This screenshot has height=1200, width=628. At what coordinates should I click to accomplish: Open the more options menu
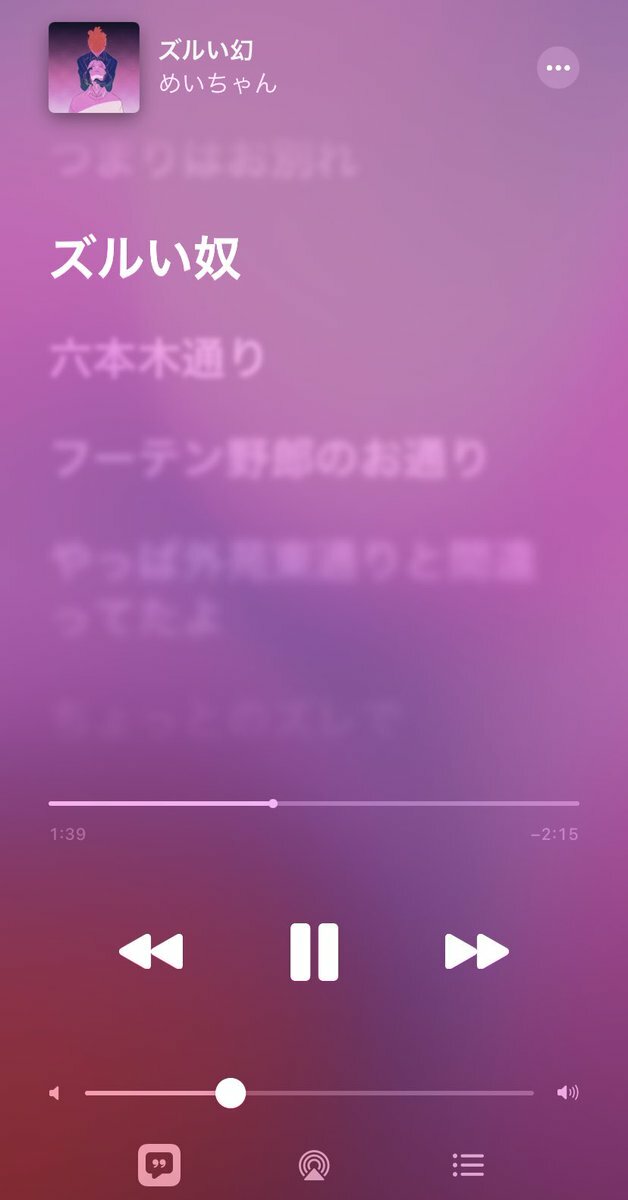[558, 68]
